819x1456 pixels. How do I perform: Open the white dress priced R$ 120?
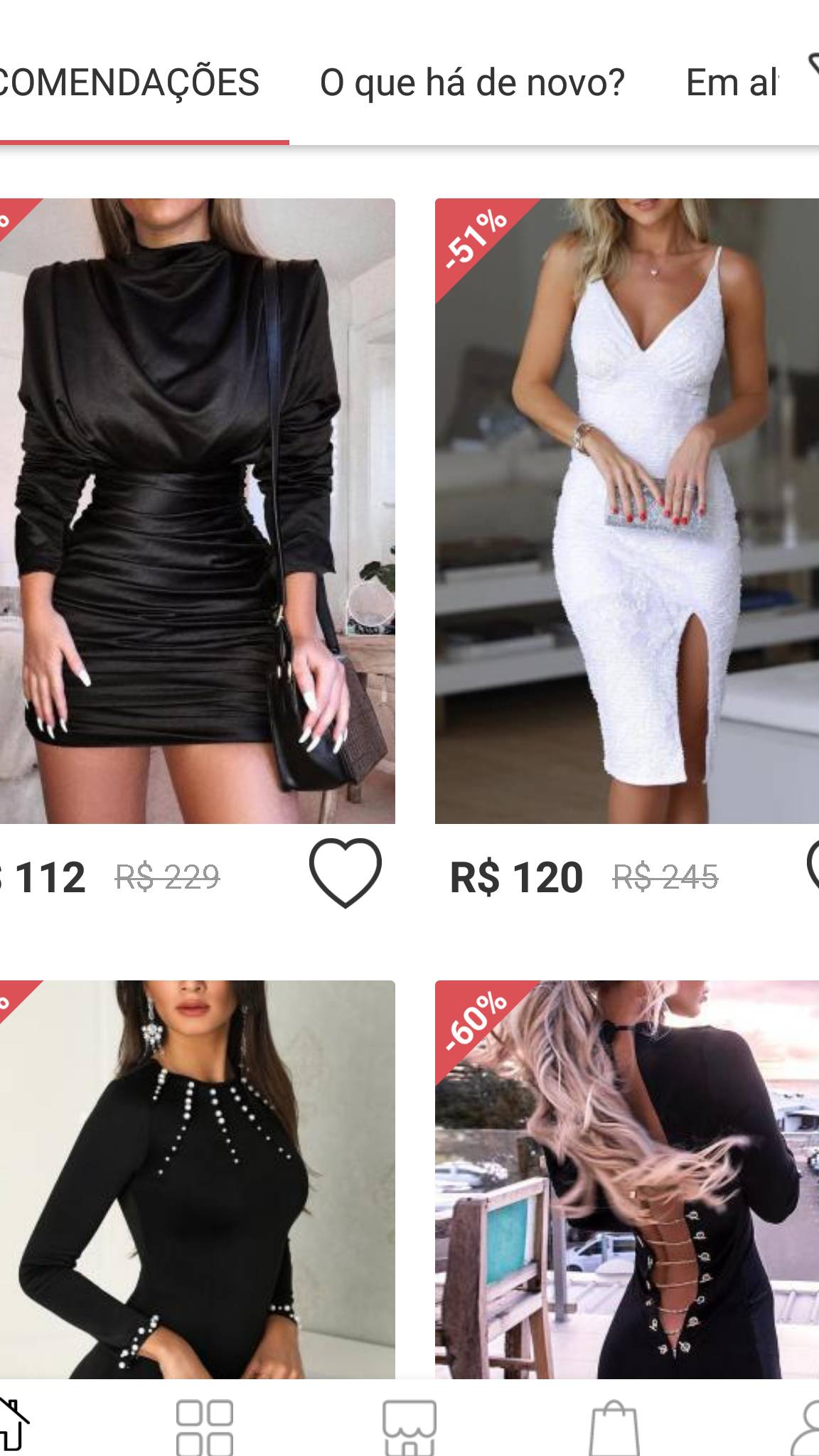626,510
